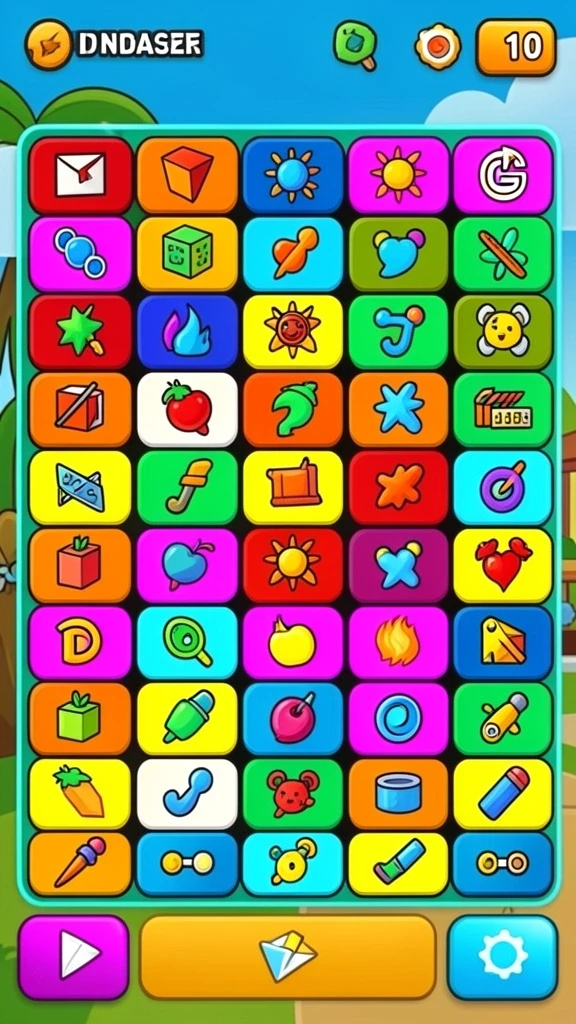Viewport: 576px width, 1024px height.
Task: Tap the smiling sun tile on yellow
Action: [x=293, y=332]
